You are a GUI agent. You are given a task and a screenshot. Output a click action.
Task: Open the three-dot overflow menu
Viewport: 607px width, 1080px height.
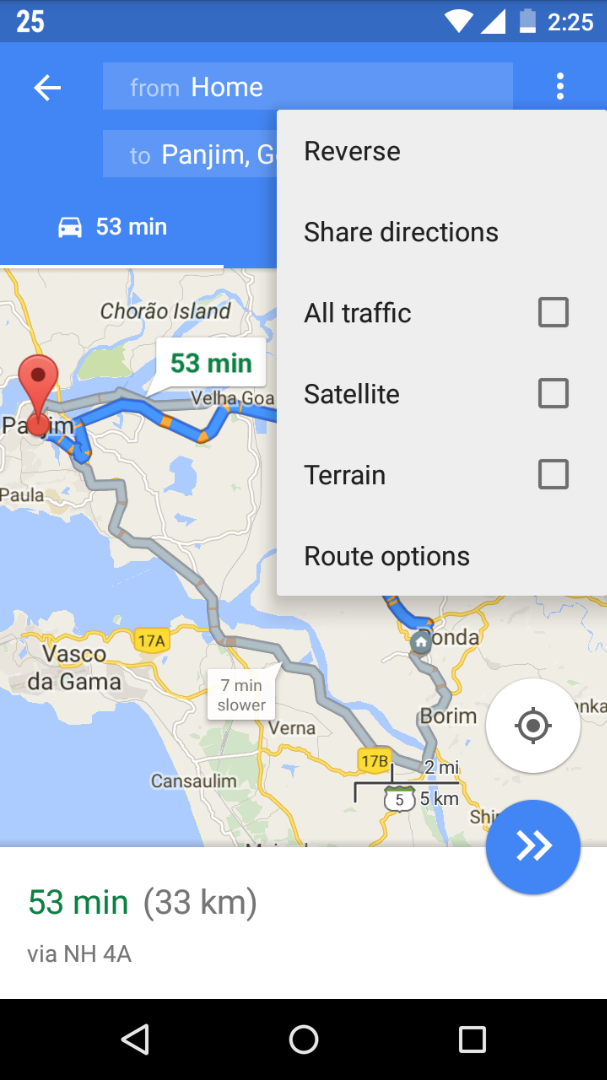click(560, 87)
